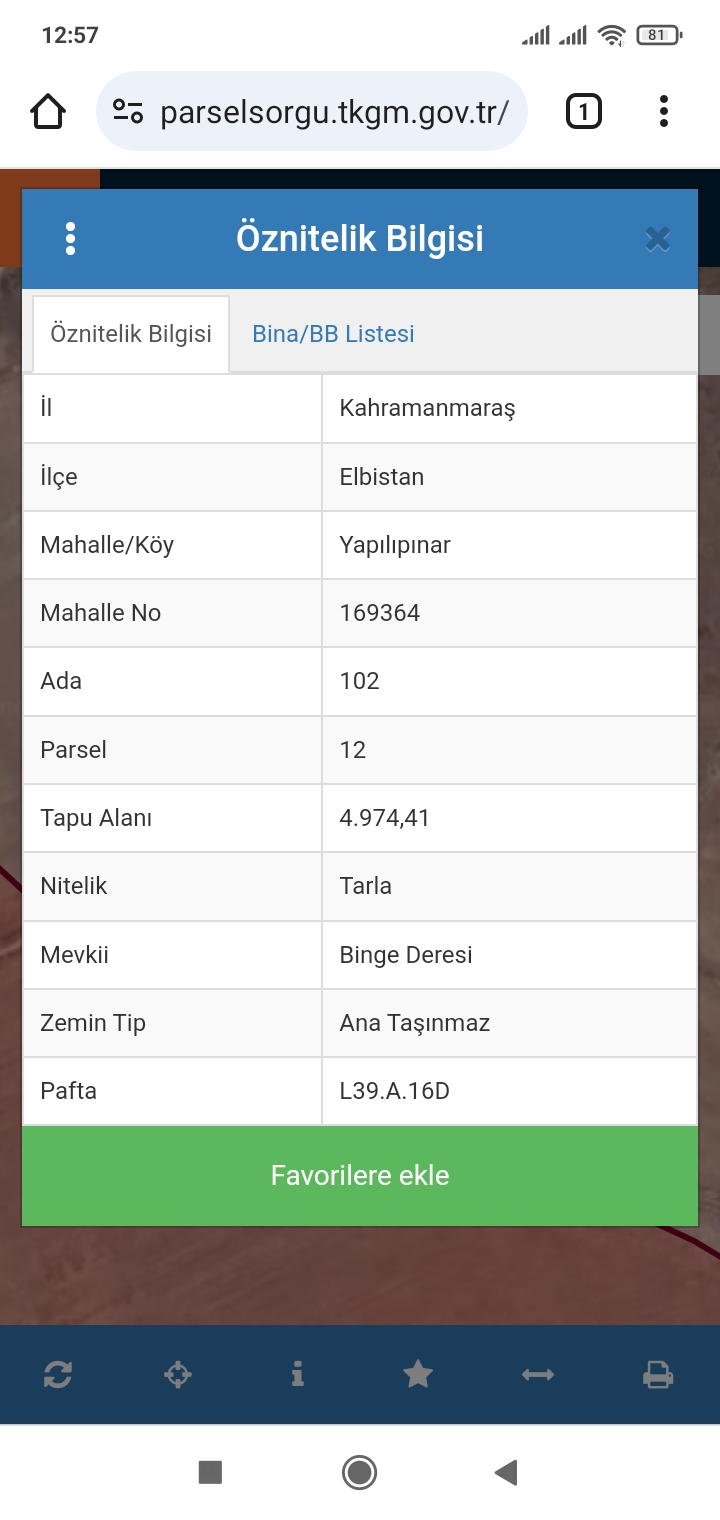Switch to the Bina/BB Listesi tab
Screen dimensions: 720x1520
pos(333,334)
